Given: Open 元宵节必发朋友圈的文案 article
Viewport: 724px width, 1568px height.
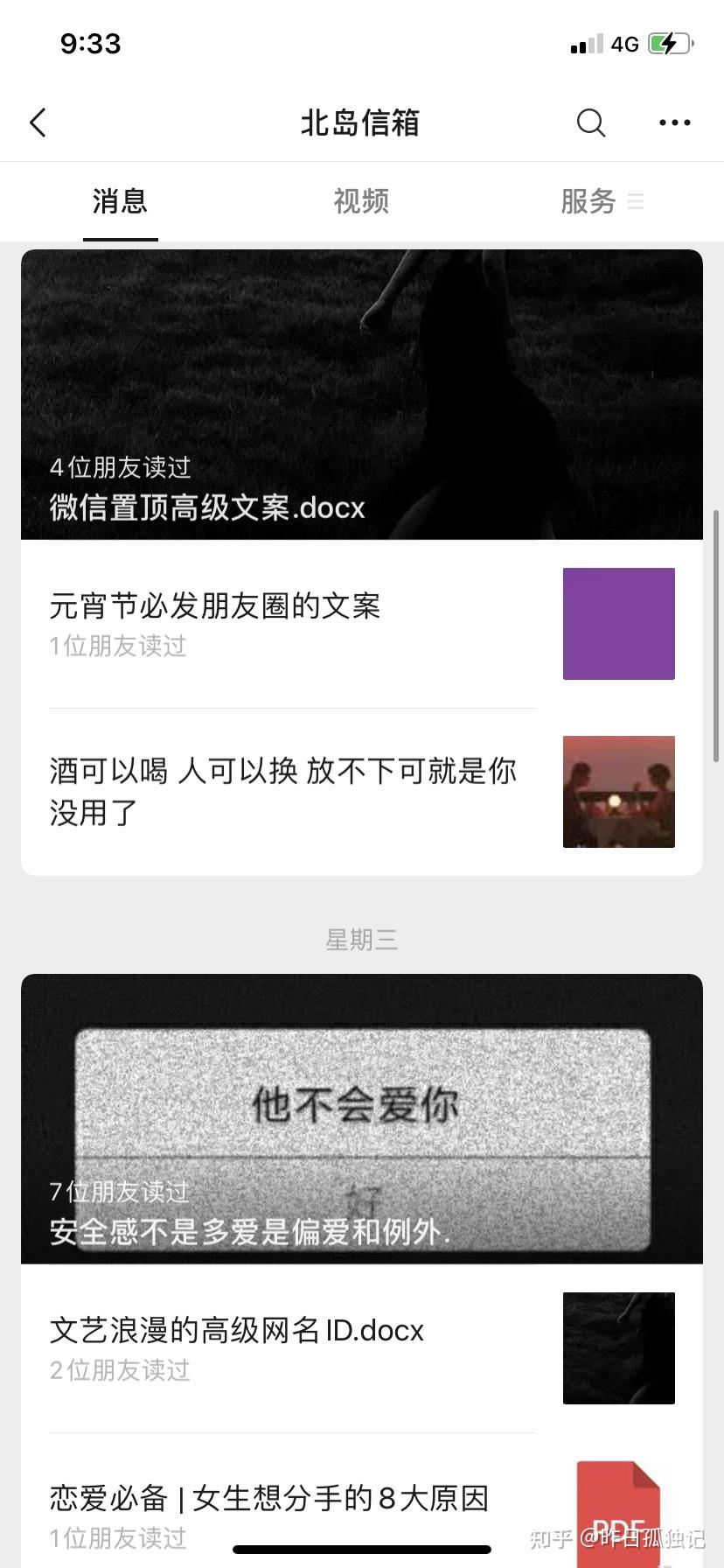Looking at the screenshot, I should (362, 624).
